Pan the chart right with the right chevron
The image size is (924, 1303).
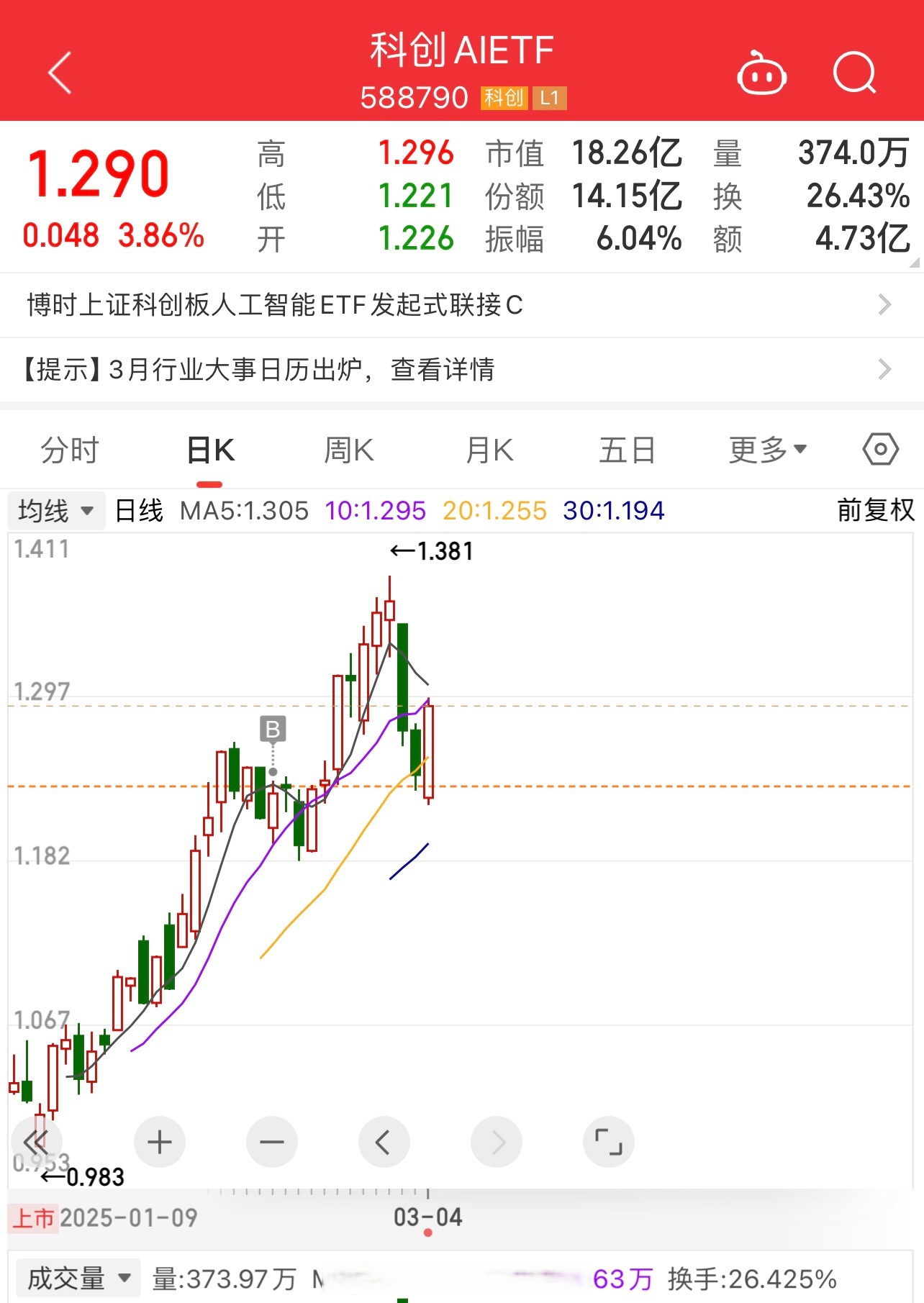pyautogui.click(x=497, y=1142)
